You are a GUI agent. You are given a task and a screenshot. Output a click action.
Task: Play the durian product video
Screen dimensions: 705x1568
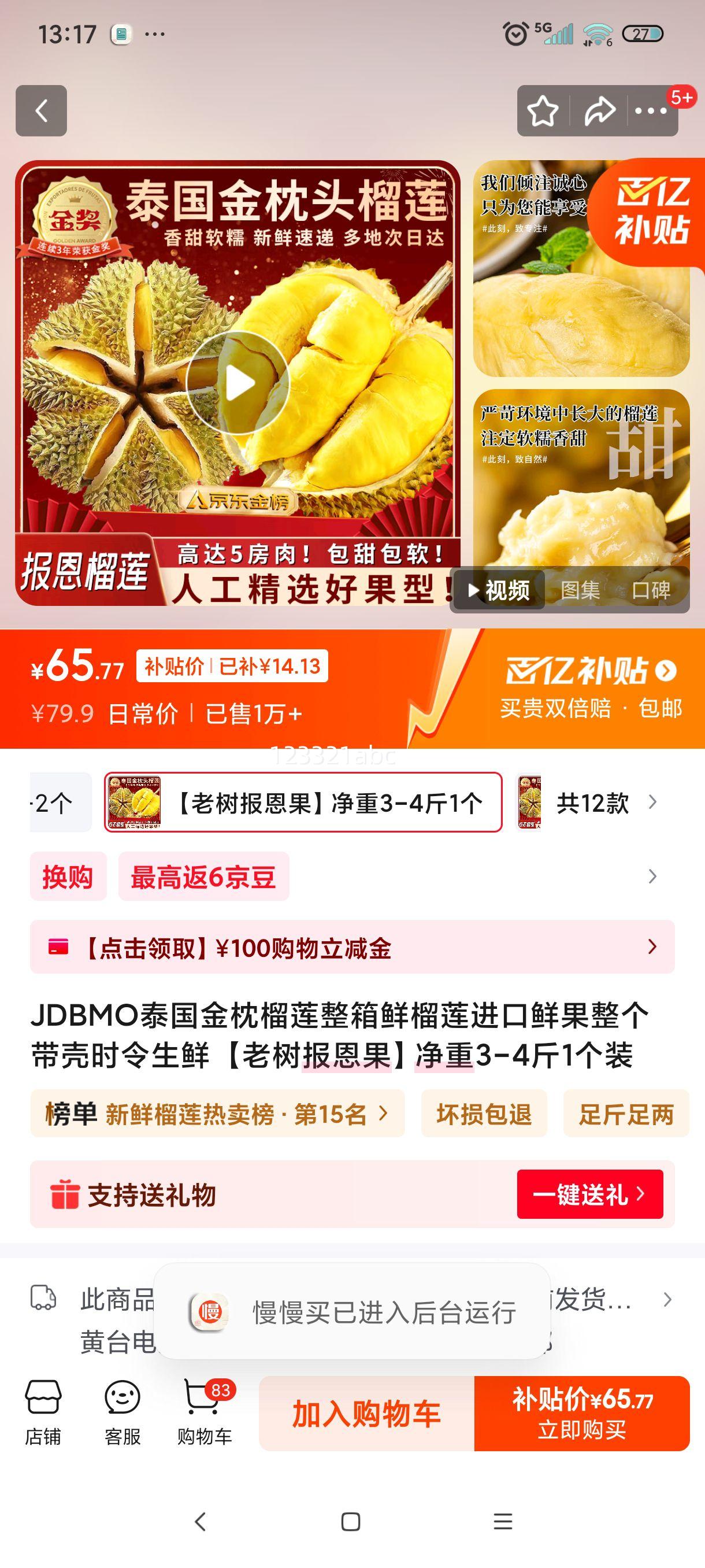click(x=239, y=382)
